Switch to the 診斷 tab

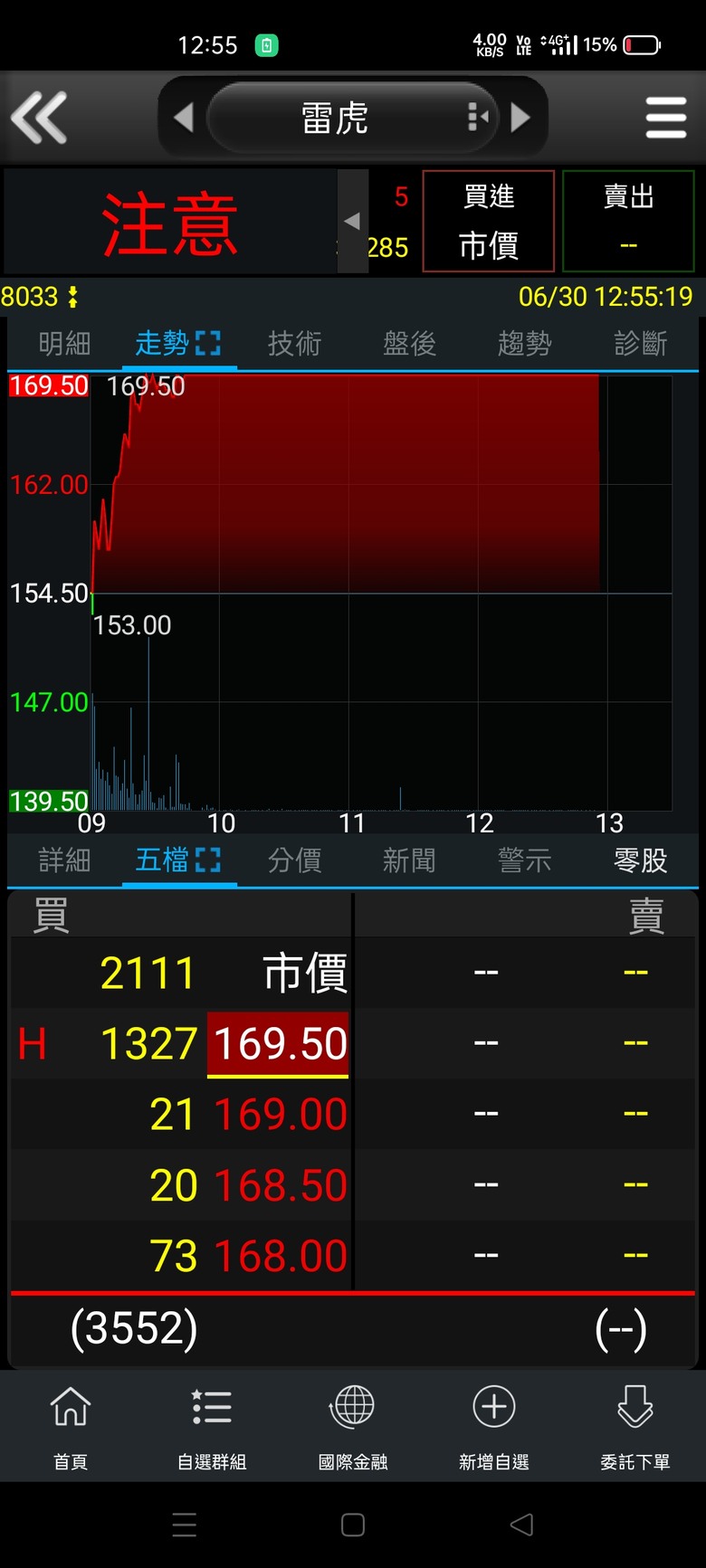(x=640, y=344)
